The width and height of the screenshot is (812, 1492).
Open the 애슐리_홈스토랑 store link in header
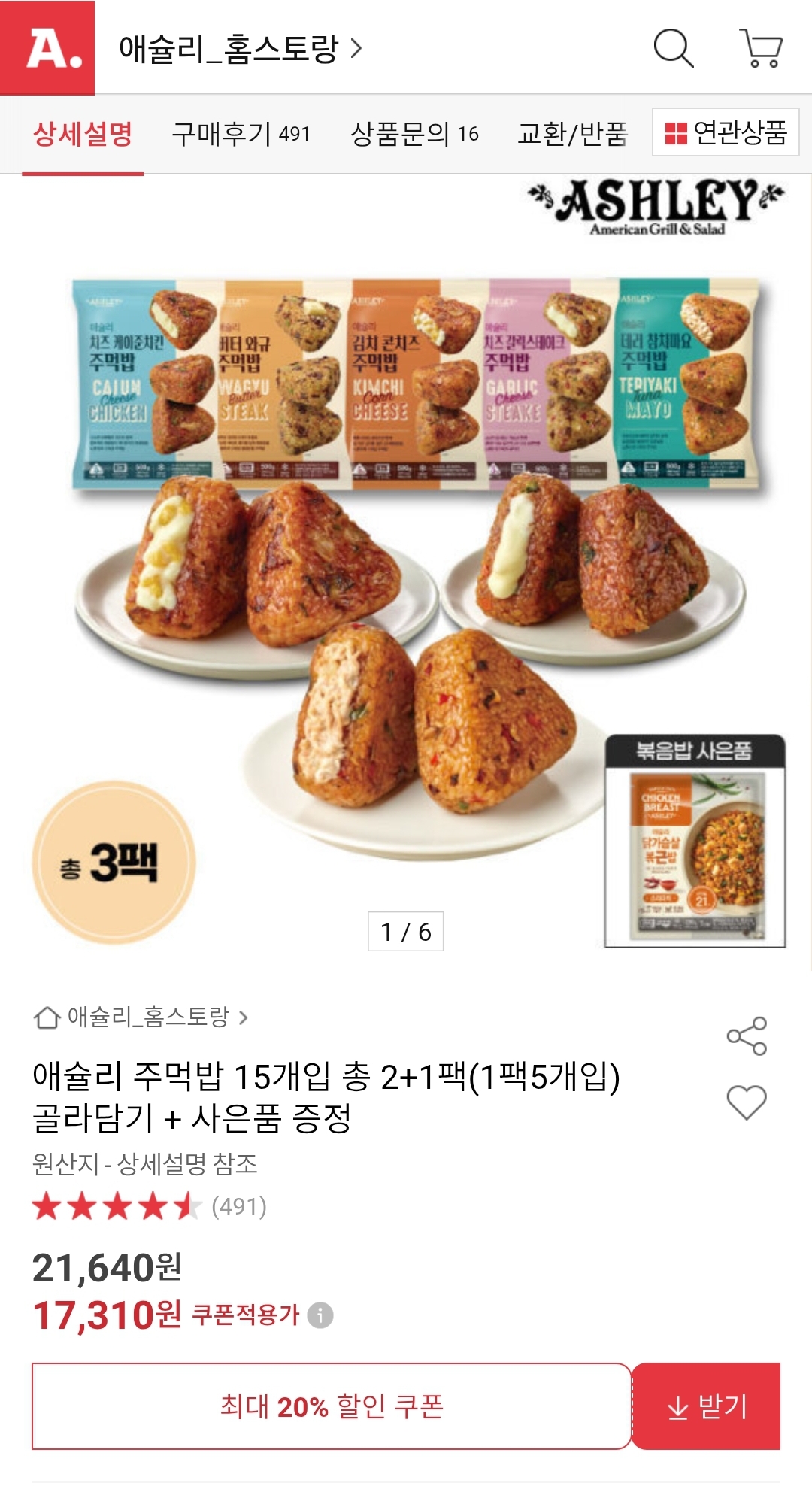(241, 49)
